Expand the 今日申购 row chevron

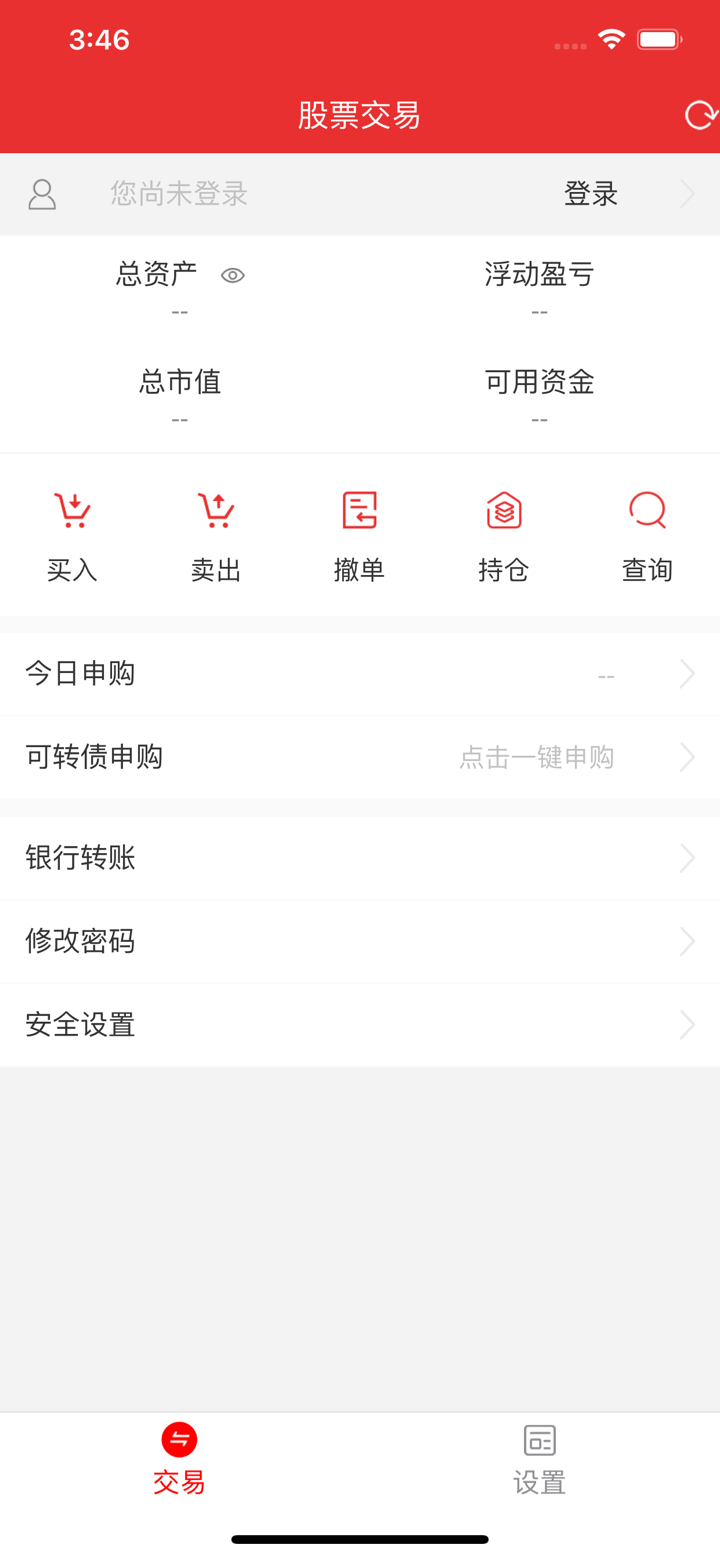pyautogui.click(x=687, y=673)
